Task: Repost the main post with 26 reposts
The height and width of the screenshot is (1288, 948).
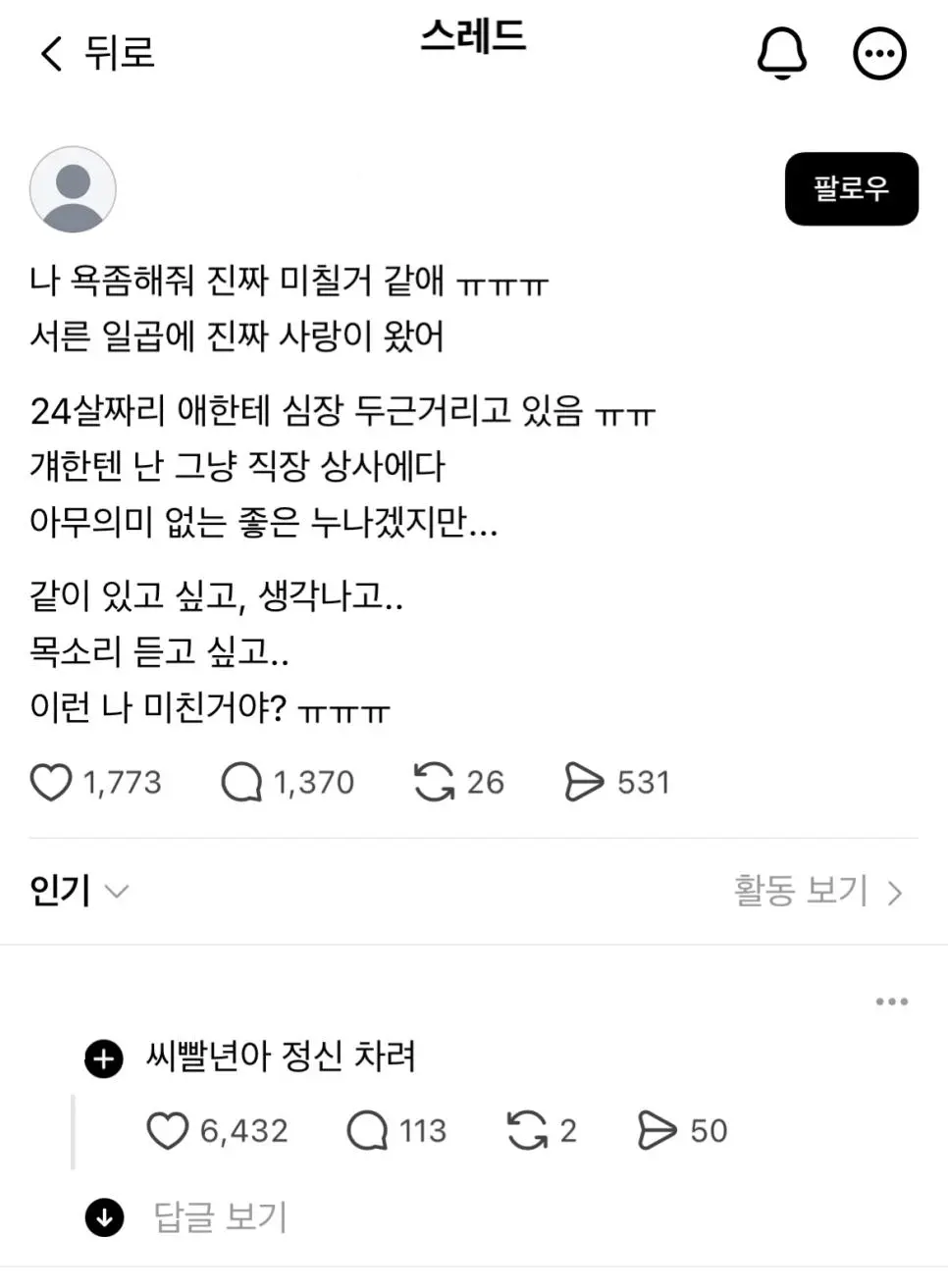Action: 434,783
